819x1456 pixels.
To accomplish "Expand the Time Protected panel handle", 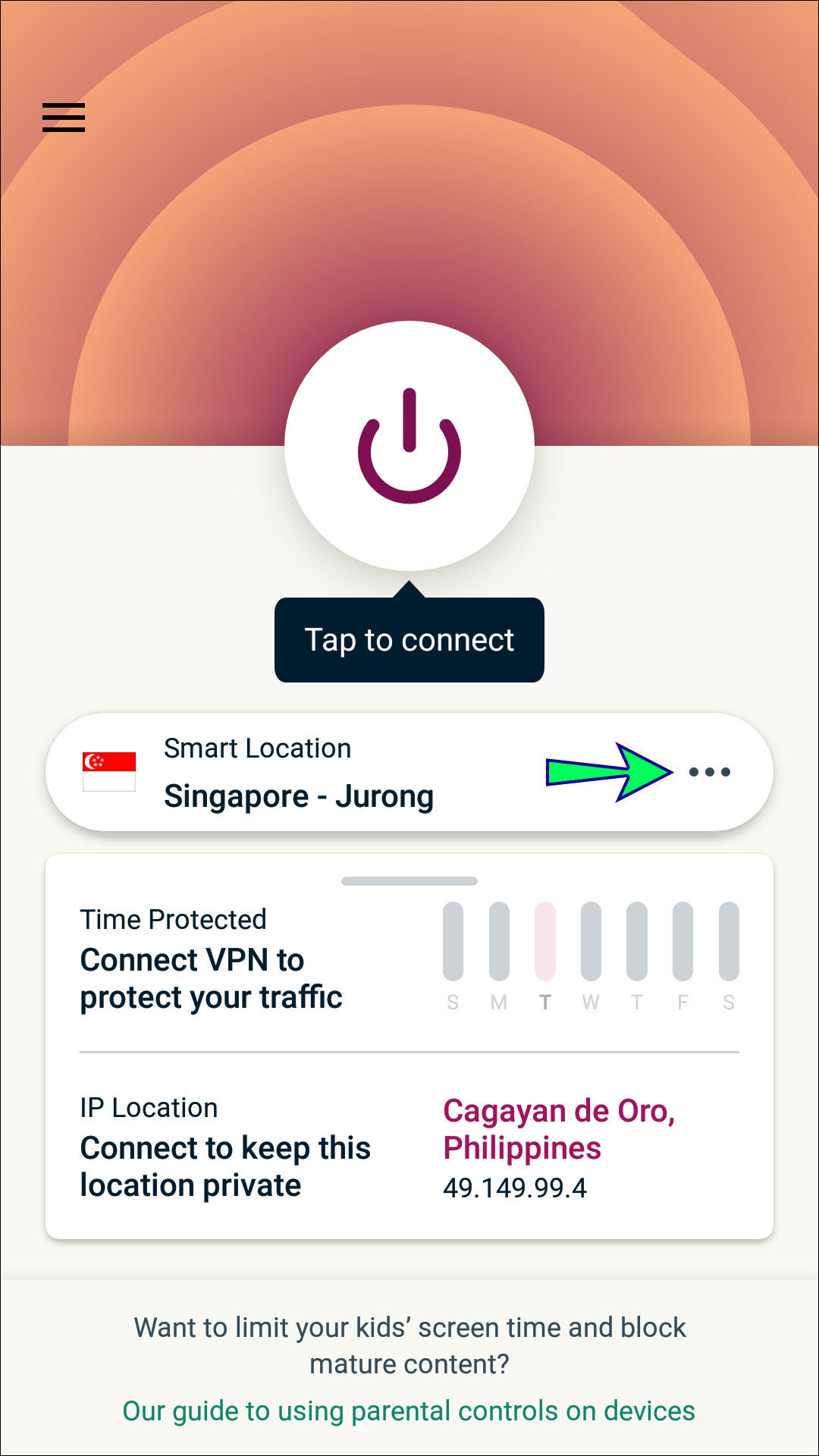I will point(409,881).
